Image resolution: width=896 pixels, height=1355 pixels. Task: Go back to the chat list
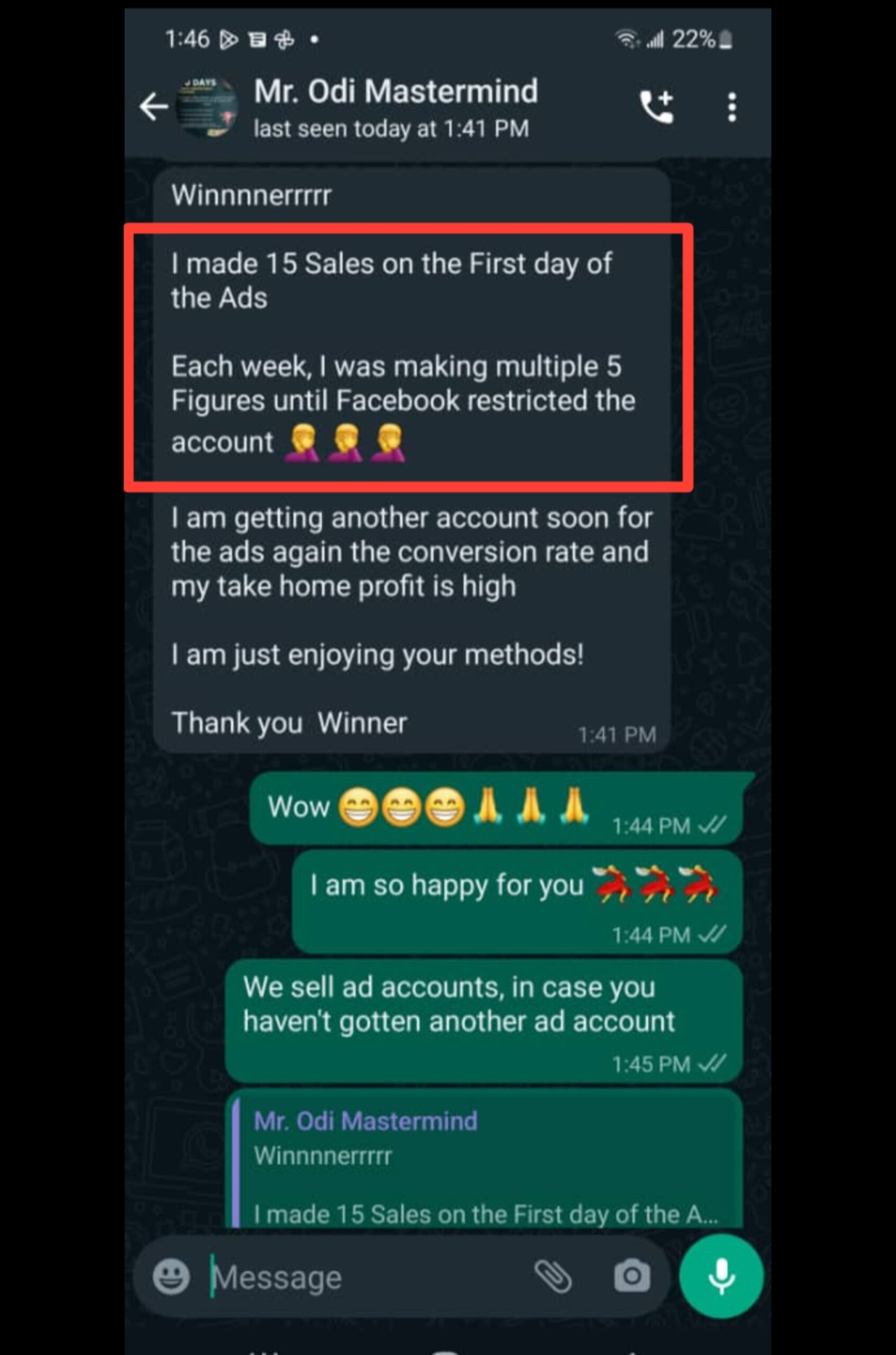(153, 107)
